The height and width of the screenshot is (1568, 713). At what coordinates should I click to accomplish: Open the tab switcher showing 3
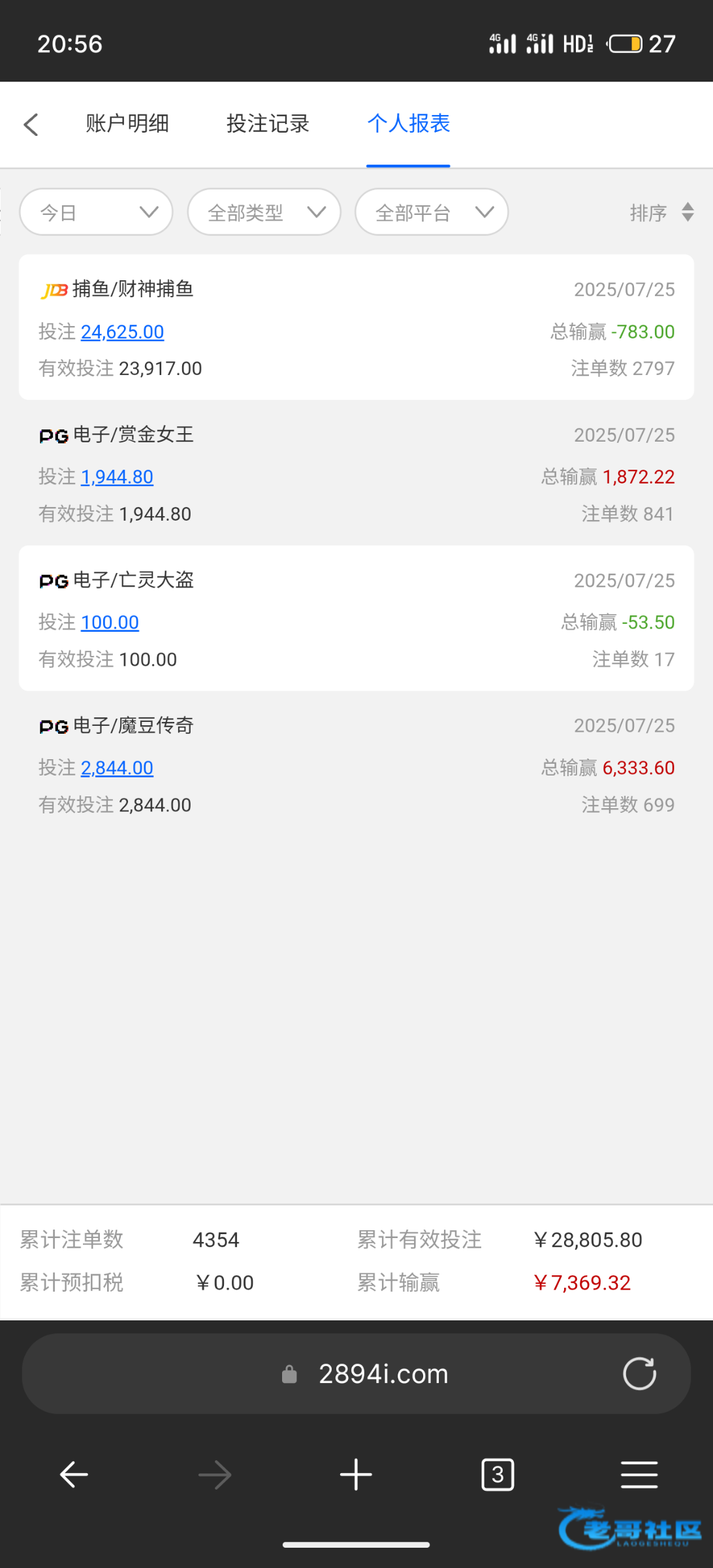click(498, 1475)
